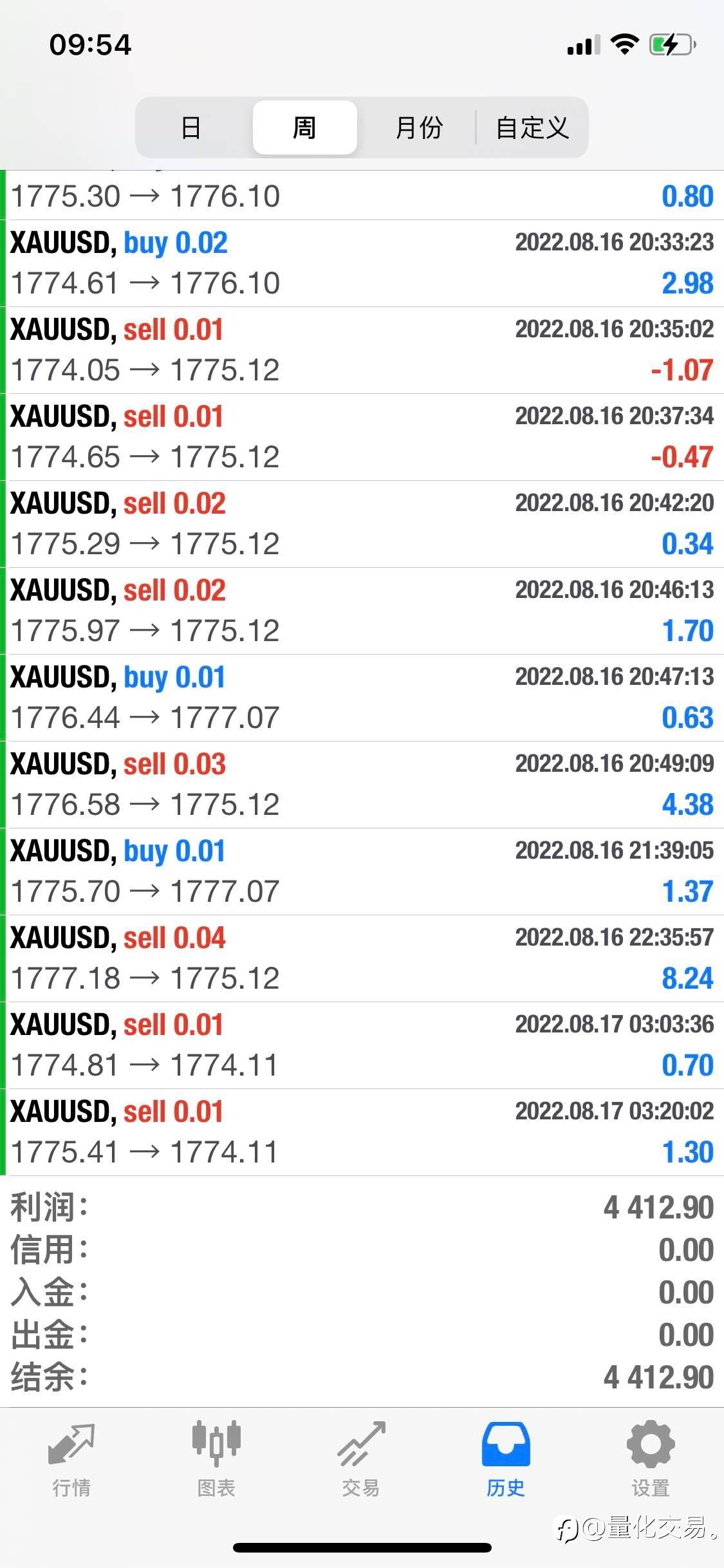View the sell 0.01 trade at 03:03:36

click(362, 1045)
